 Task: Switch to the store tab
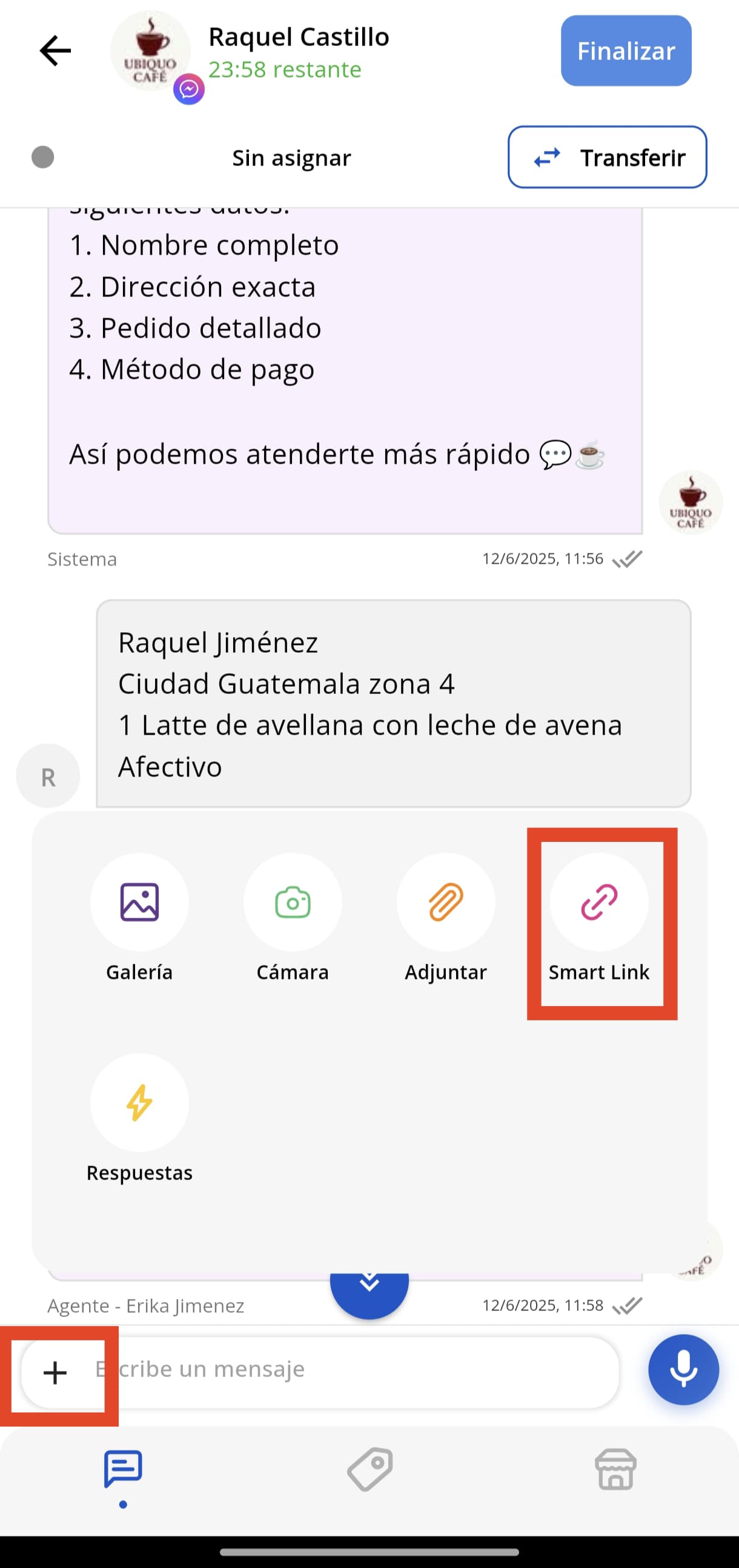(x=615, y=1469)
